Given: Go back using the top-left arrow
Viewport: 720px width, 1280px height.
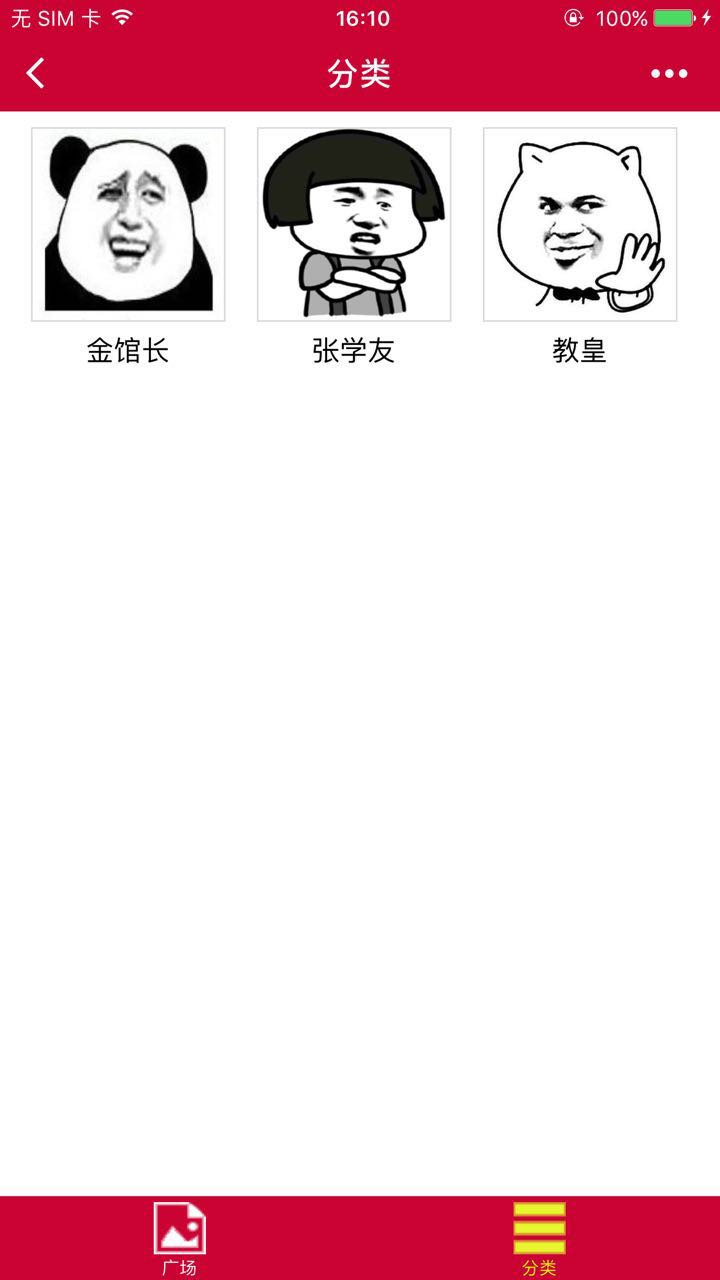Looking at the screenshot, I should pos(36,73).
